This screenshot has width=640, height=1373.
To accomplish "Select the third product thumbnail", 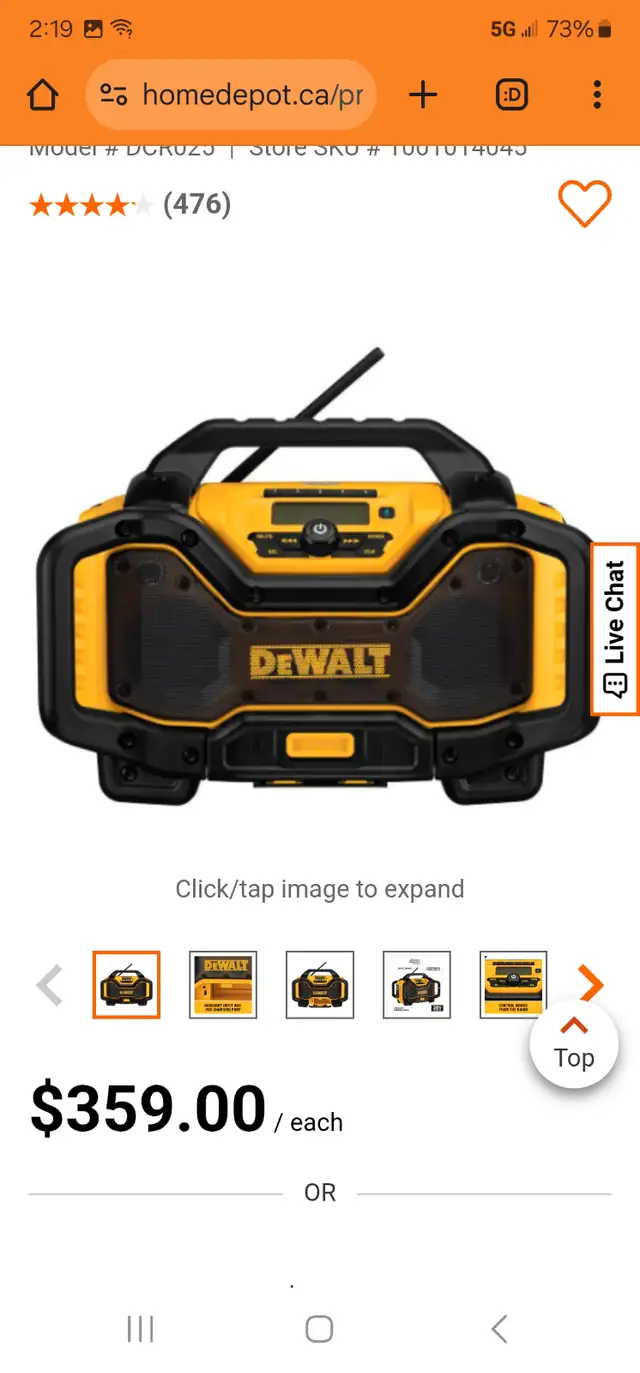I will point(320,985).
